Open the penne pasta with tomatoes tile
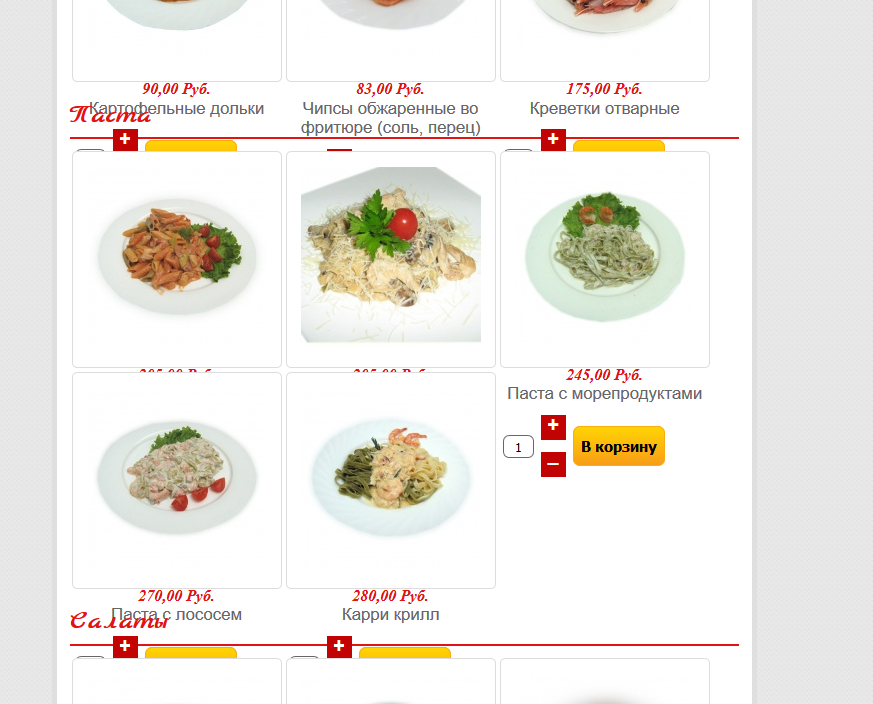The width and height of the screenshot is (873, 704). [x=177, y=259]
